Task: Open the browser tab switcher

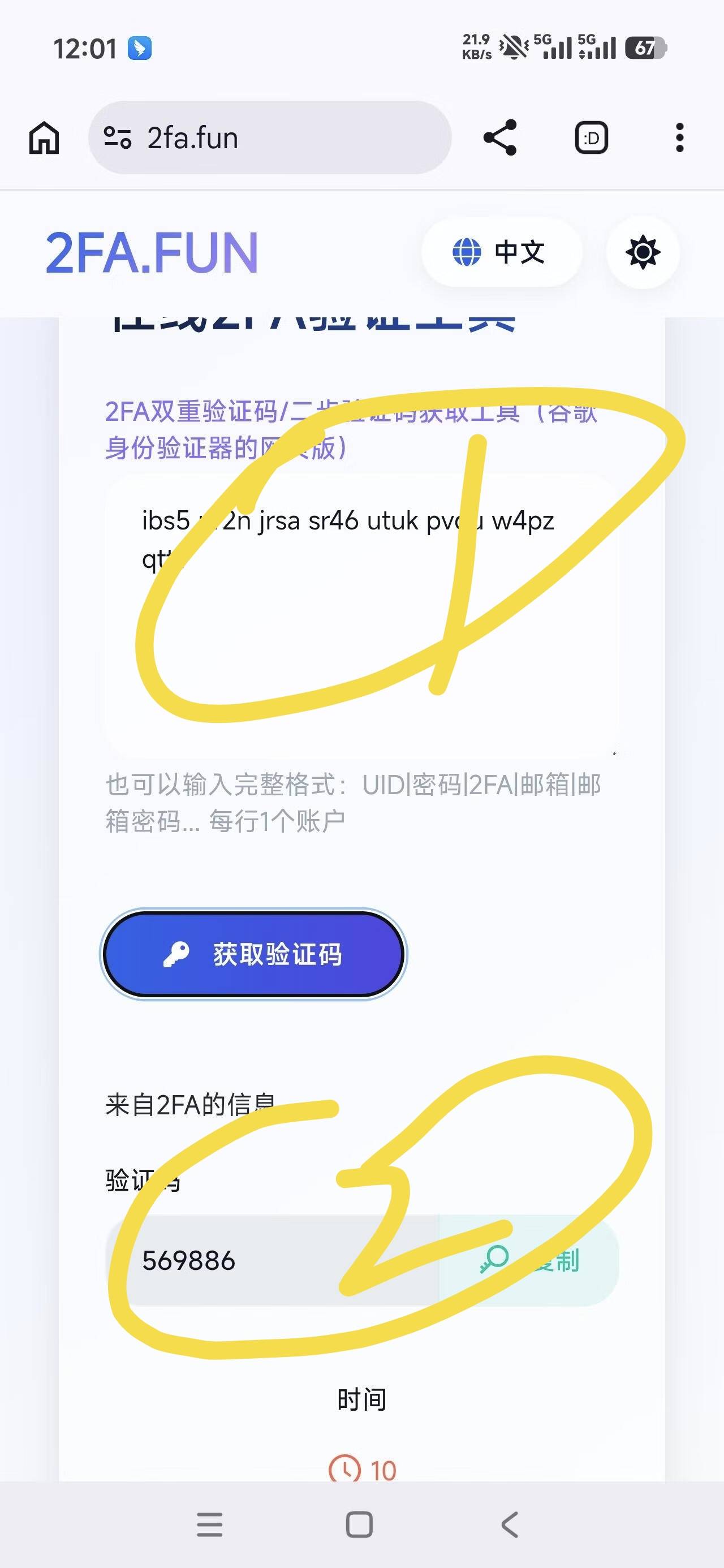Action: point(591,137)
